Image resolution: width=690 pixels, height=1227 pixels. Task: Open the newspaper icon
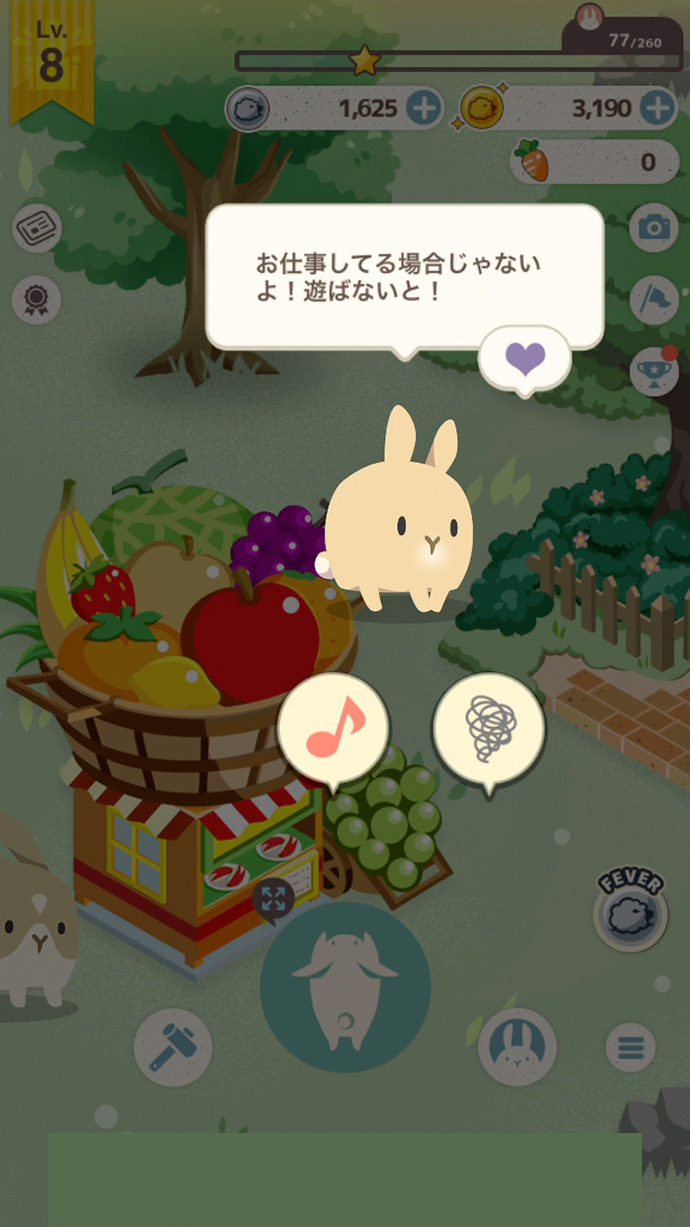tap(37, 229)
